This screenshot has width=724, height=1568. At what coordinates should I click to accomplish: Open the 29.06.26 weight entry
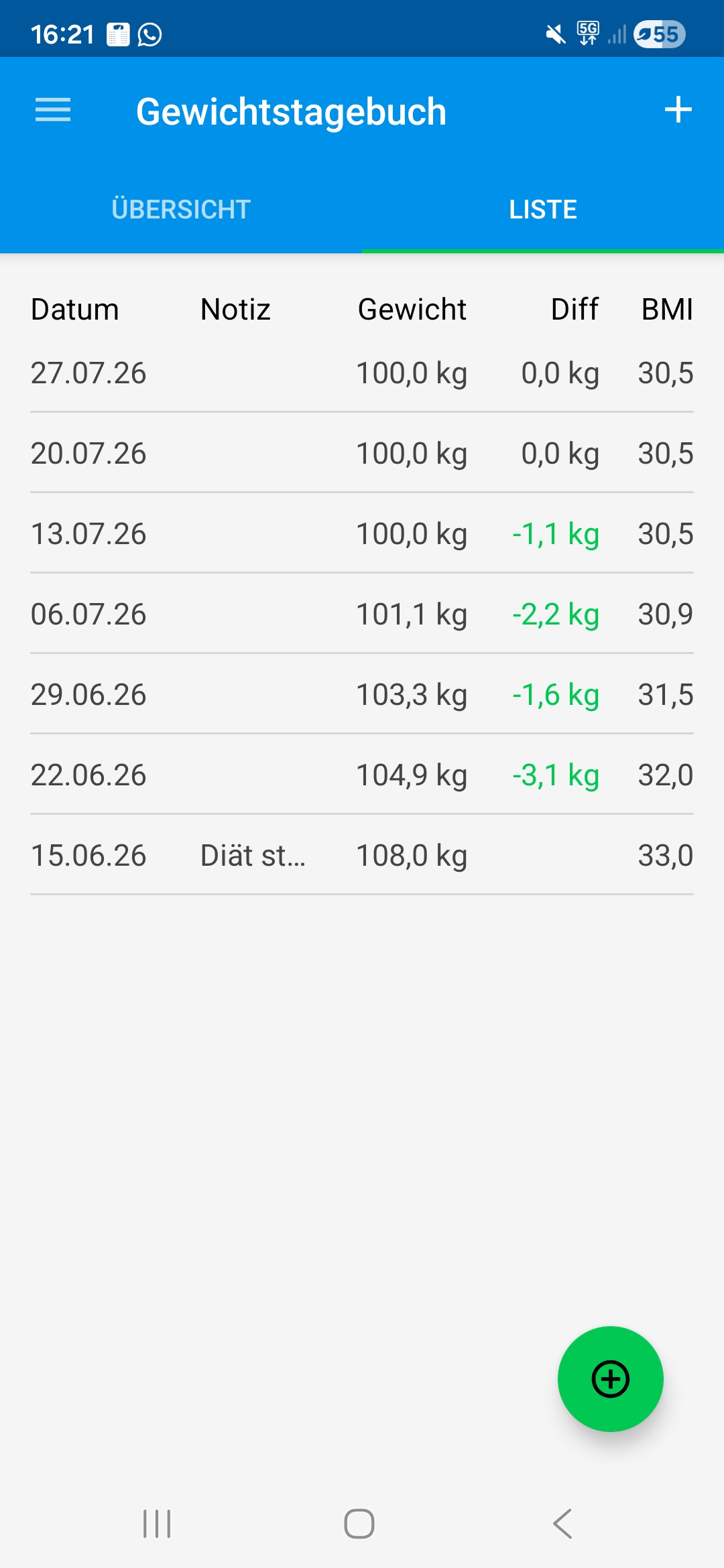tap(362, 695)
